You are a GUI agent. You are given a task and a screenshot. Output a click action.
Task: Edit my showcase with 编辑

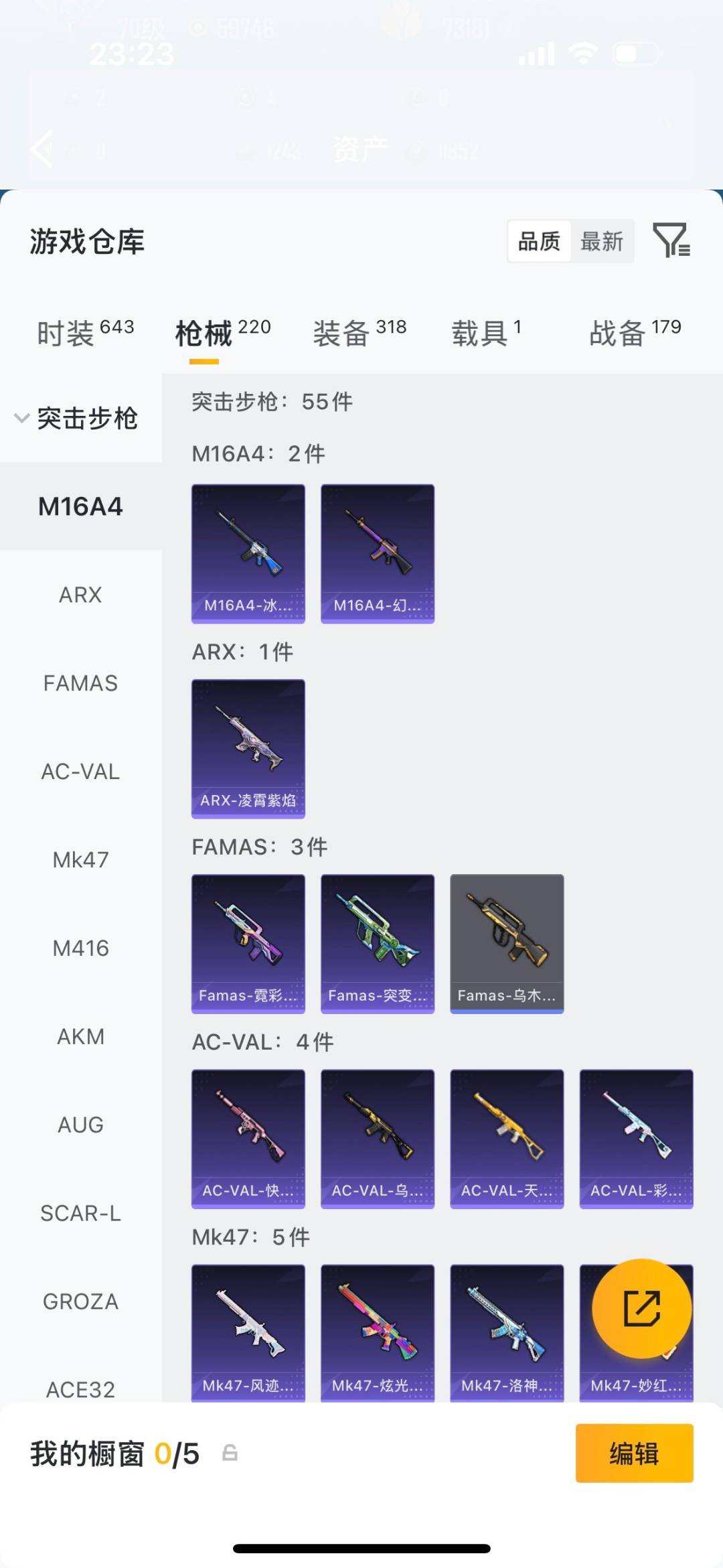click(634, 1453)
